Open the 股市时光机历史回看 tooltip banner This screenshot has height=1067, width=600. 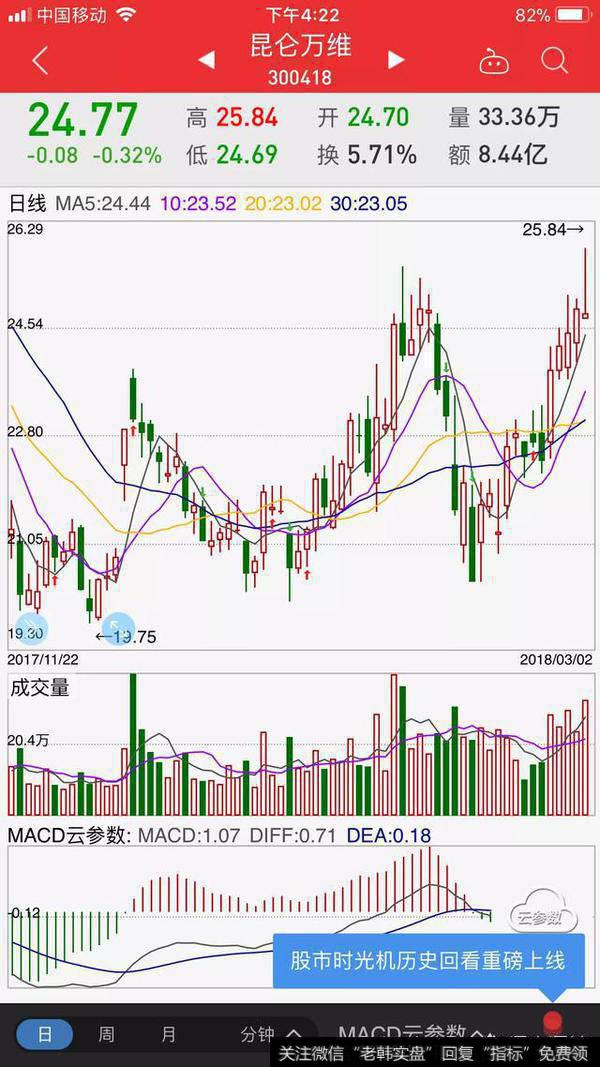pos(428,961)
